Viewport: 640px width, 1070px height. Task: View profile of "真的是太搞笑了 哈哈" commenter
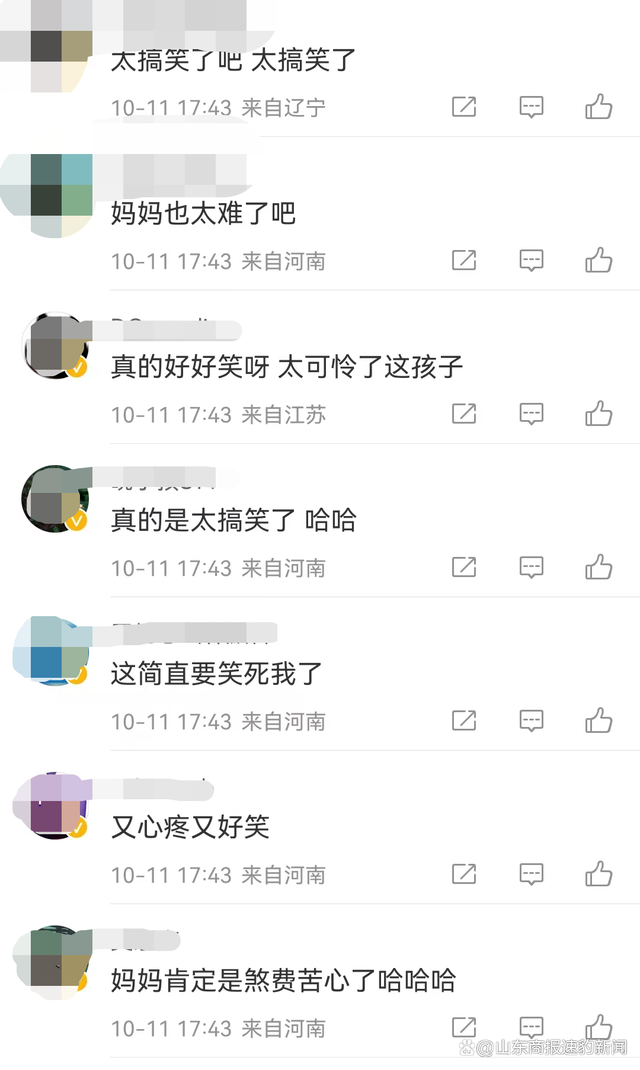pos(53,497)
